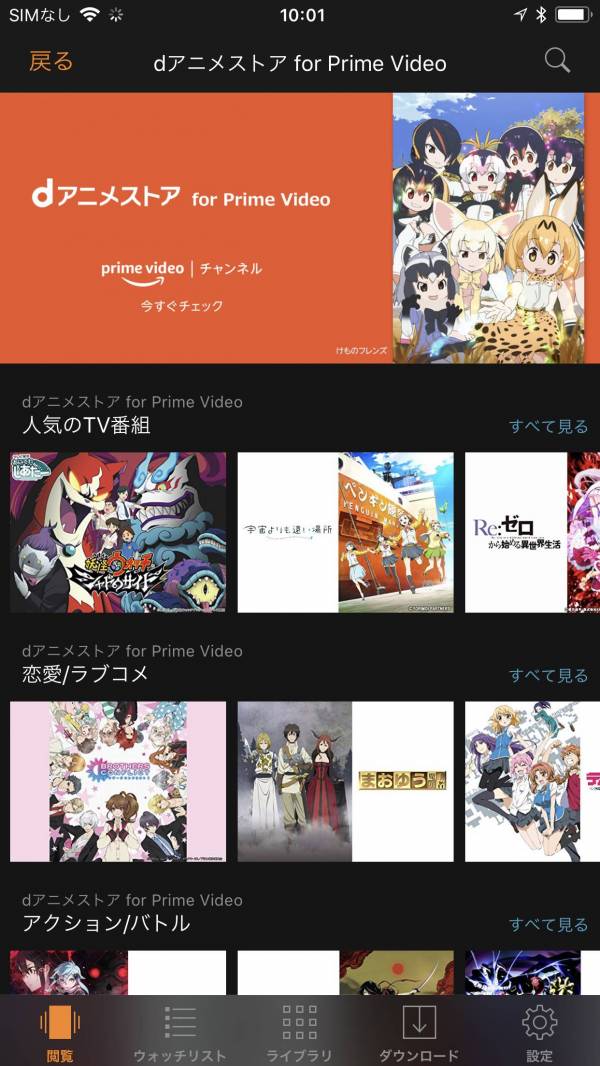Open the Re:ゼロ tile
This screenshot has width=600, height=1066.
tap(530, 532)
